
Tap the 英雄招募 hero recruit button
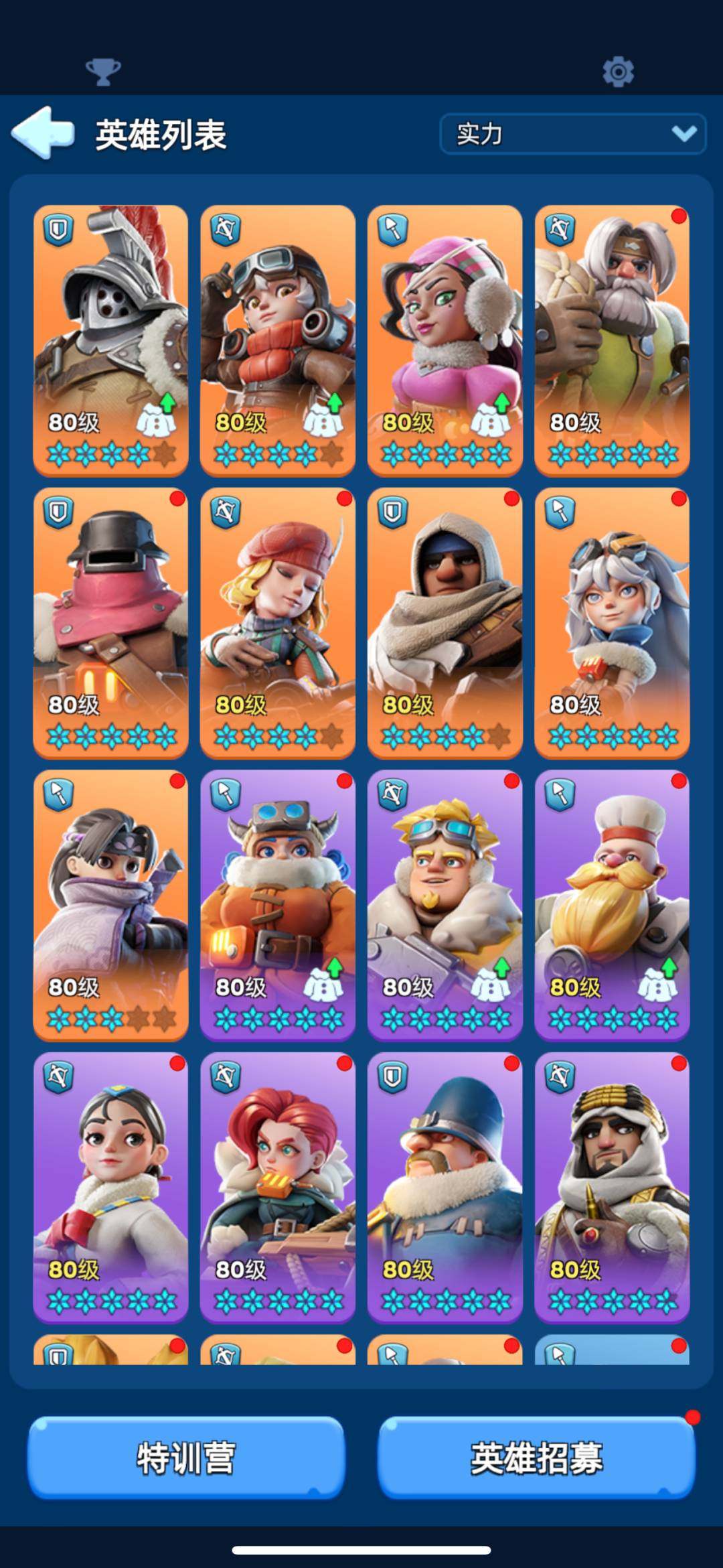(x=536, y=1457)
